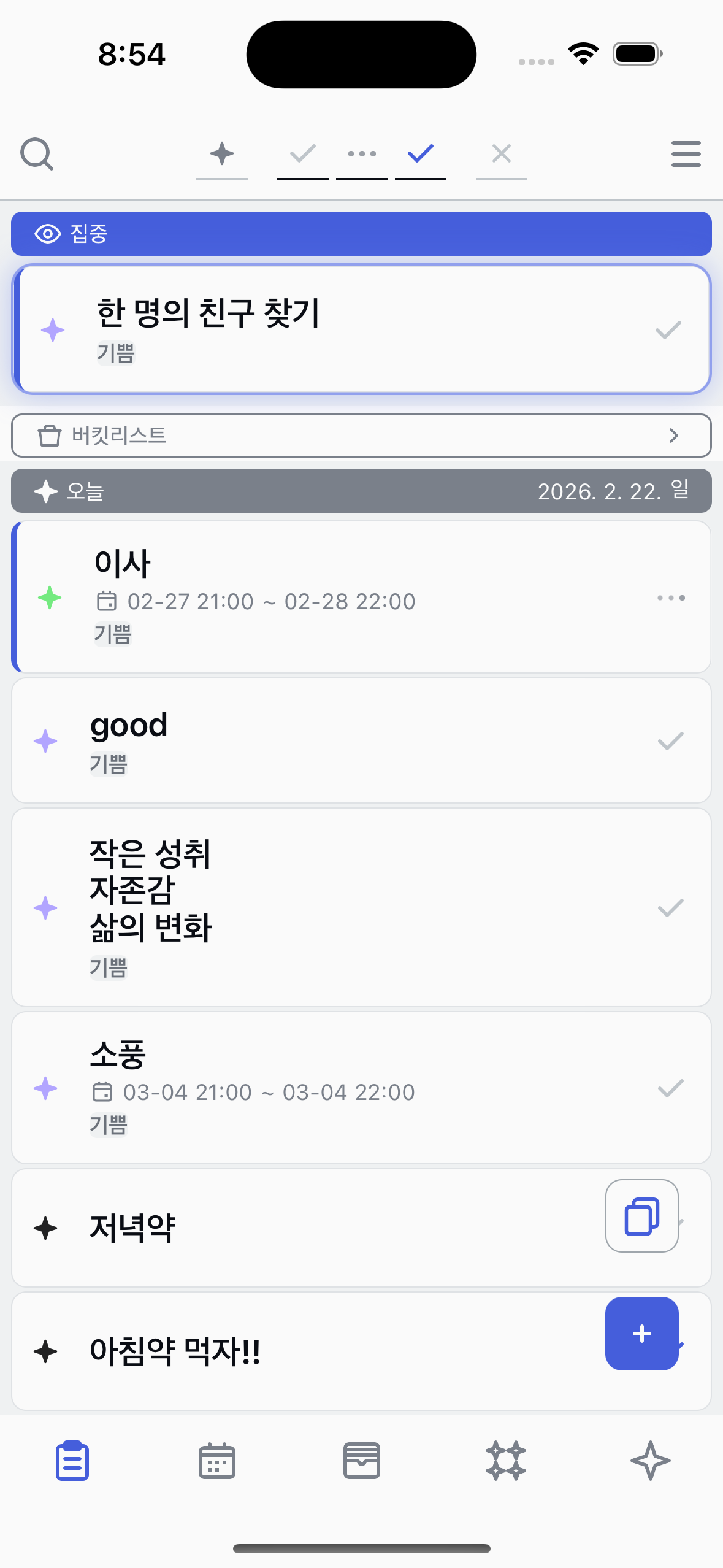This screenshot has height=1568, width=723.
Task: Switch to the tasks tab in bottom bar
Action: [x=72, y=1459]
